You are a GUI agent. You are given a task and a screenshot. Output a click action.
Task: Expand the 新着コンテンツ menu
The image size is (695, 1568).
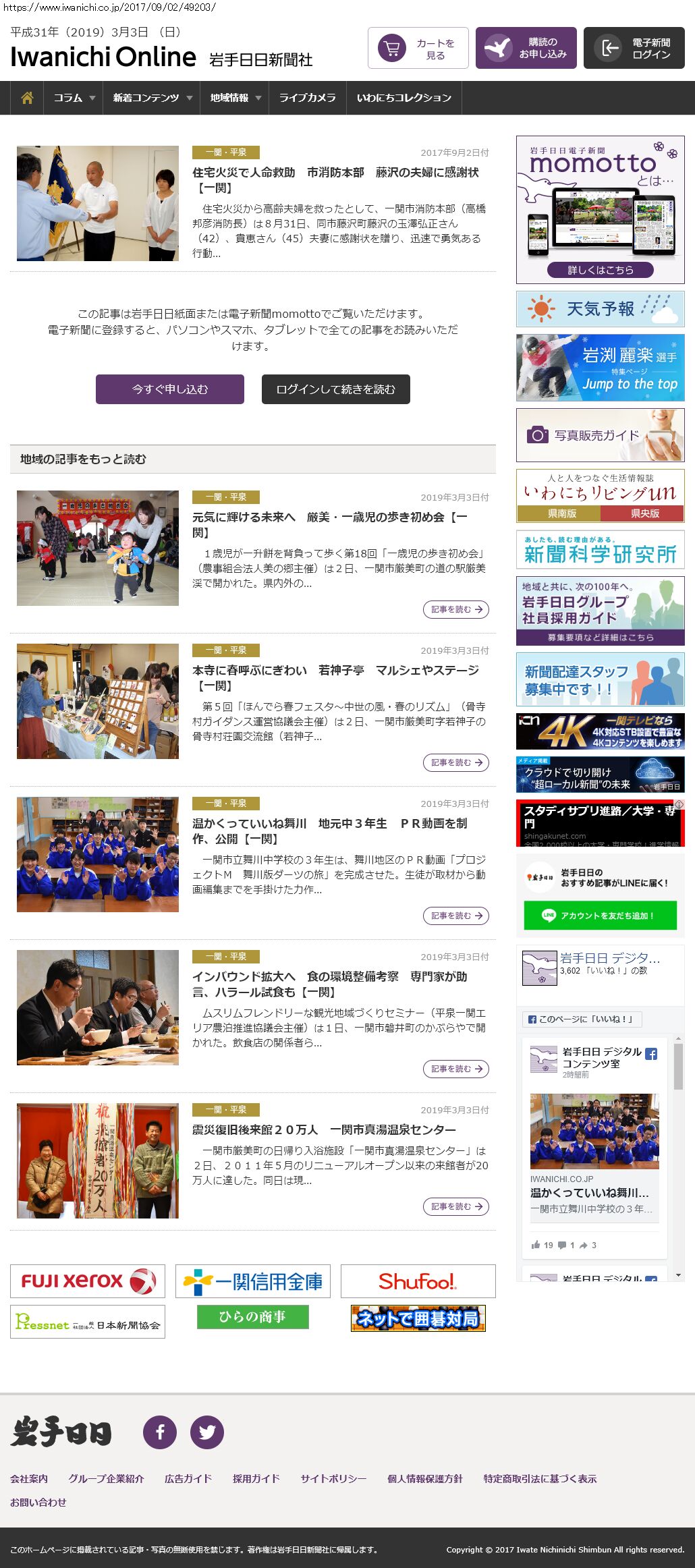click(x=152, y=98)
